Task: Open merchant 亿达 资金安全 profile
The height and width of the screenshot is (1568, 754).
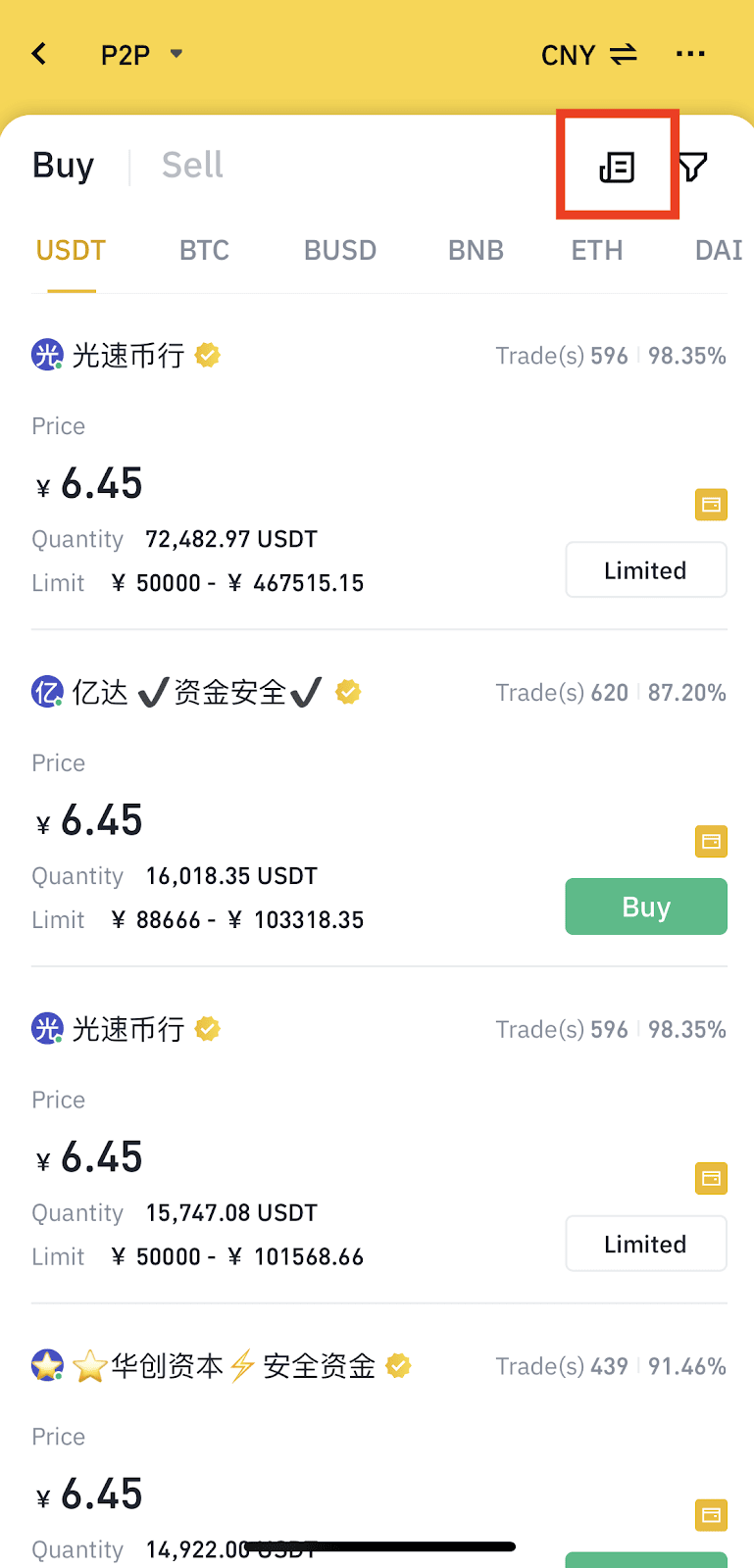Action: click(196, 693)
